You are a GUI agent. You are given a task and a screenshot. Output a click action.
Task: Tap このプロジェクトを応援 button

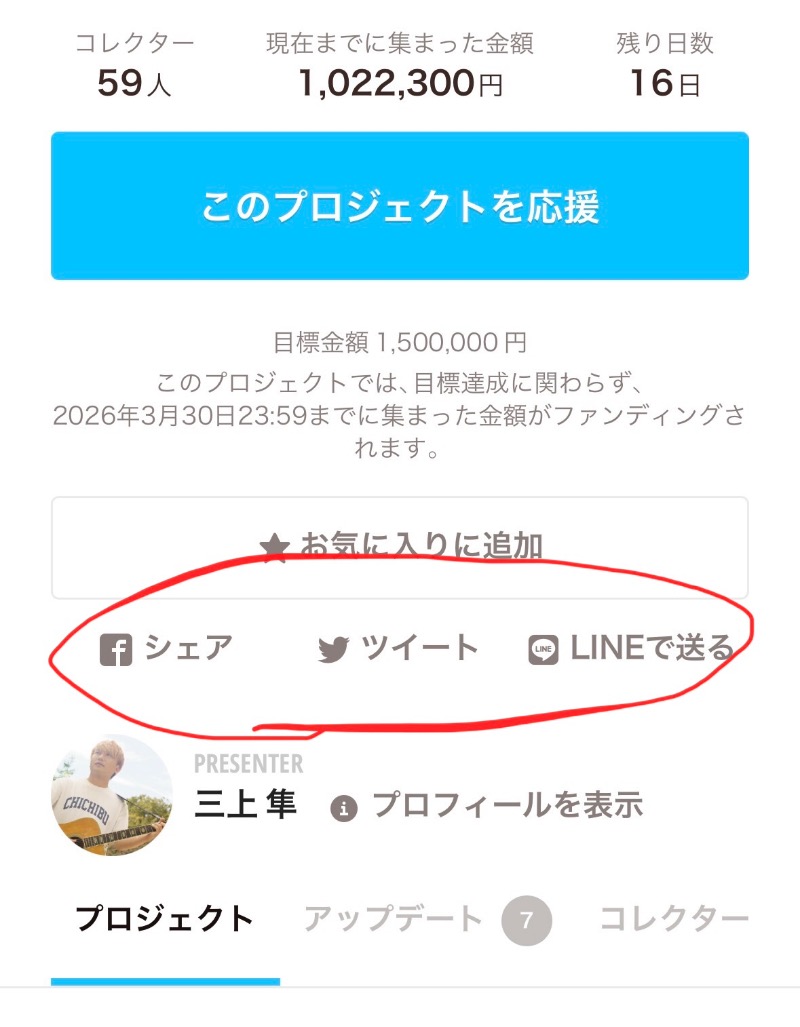coord(400,206)
